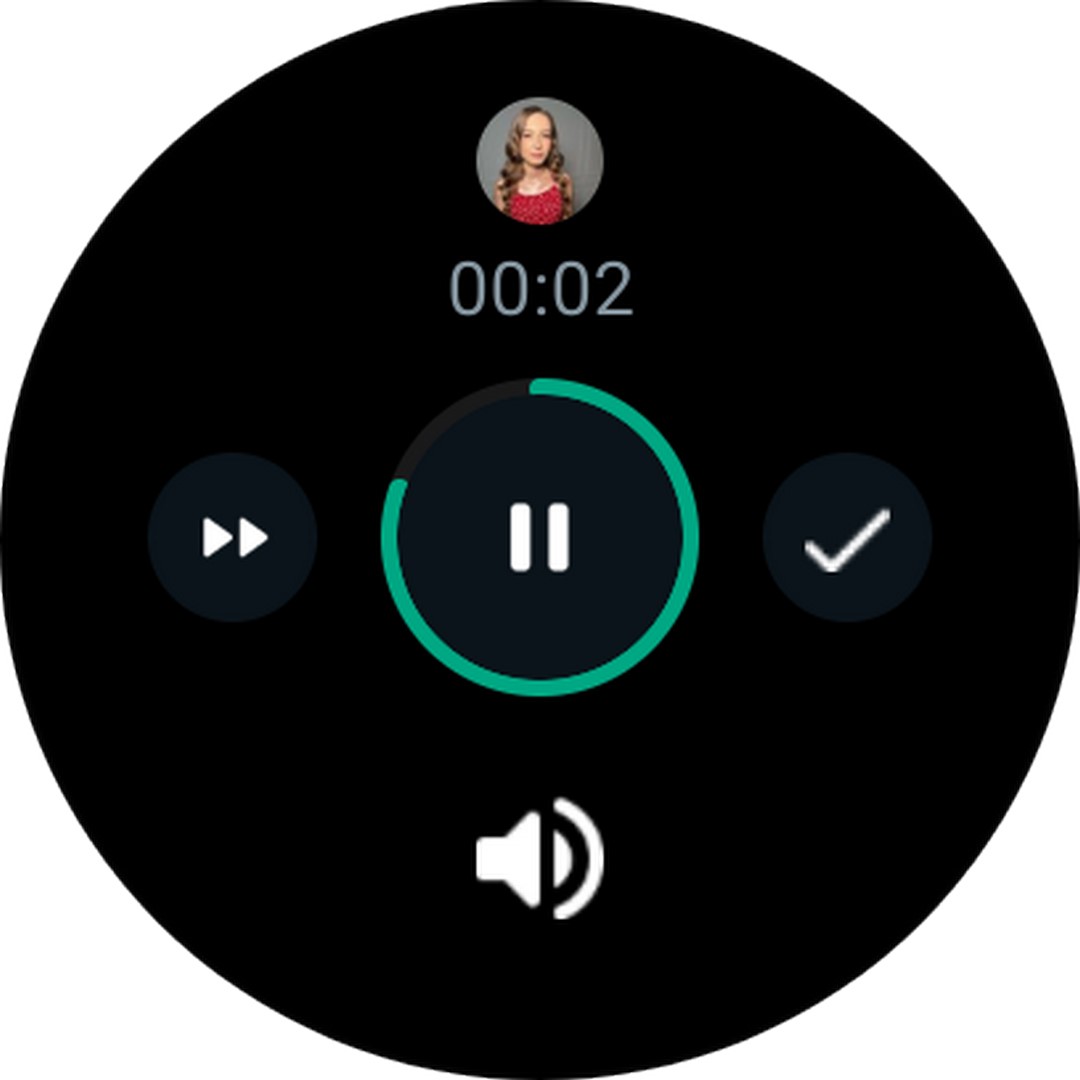Tap the fast-forward playback speed button
The width and height of the screenshot is (1080, 1080).
point(233,538)
